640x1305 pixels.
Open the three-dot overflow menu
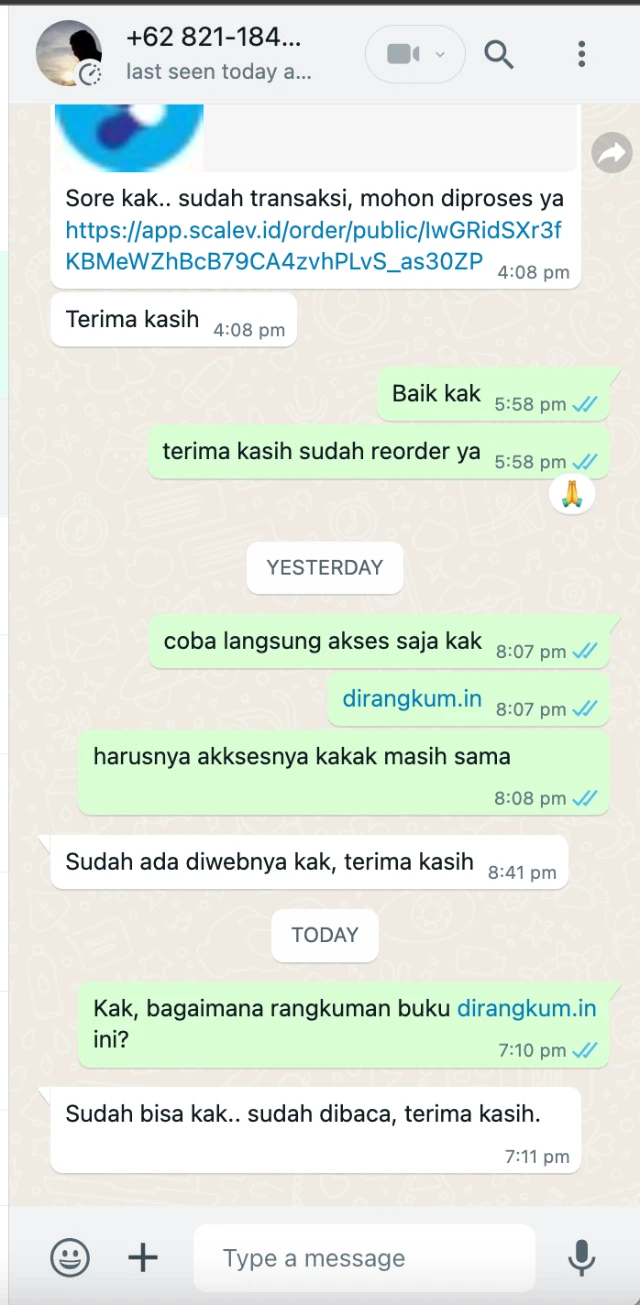[581, 53]
